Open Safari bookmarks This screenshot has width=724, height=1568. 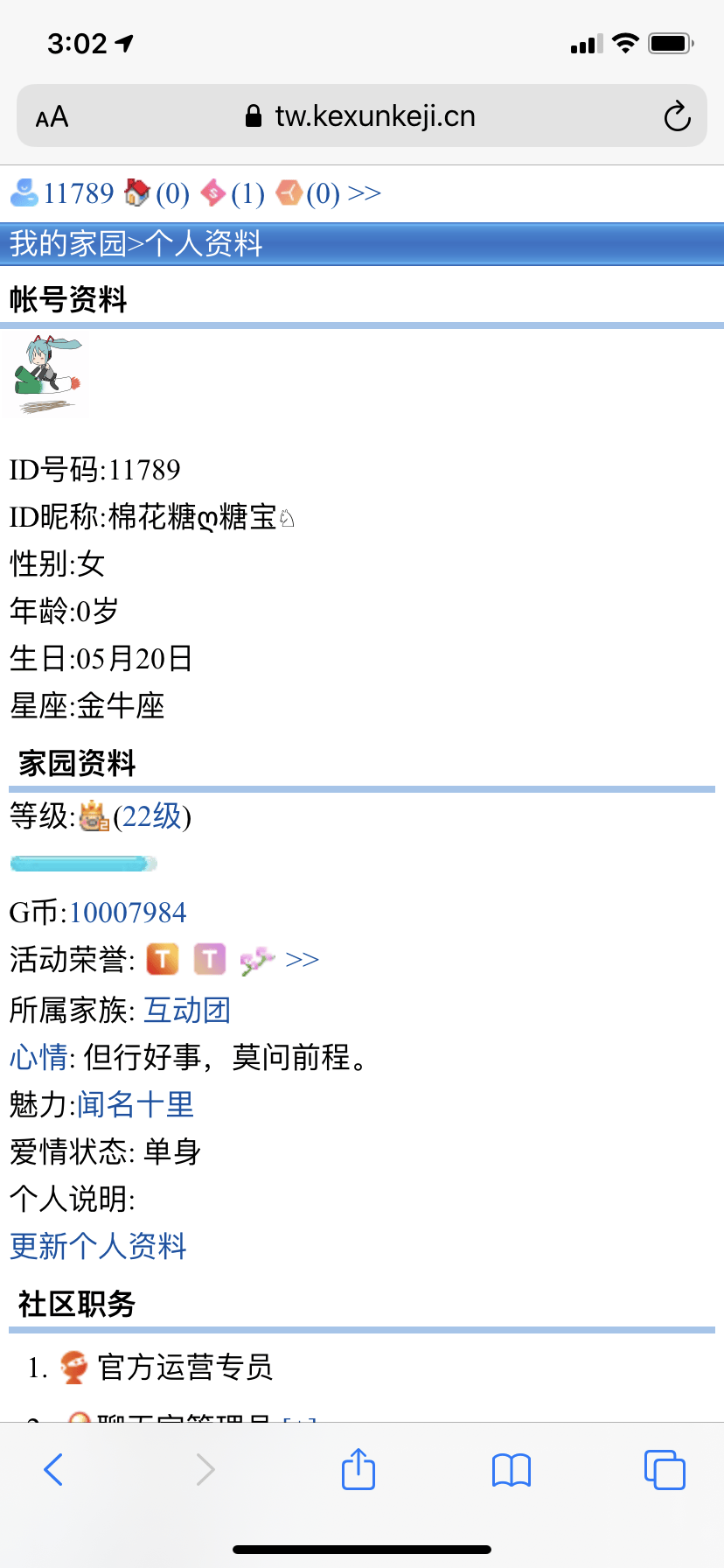pyautogui.click(x=512, y=1469)
